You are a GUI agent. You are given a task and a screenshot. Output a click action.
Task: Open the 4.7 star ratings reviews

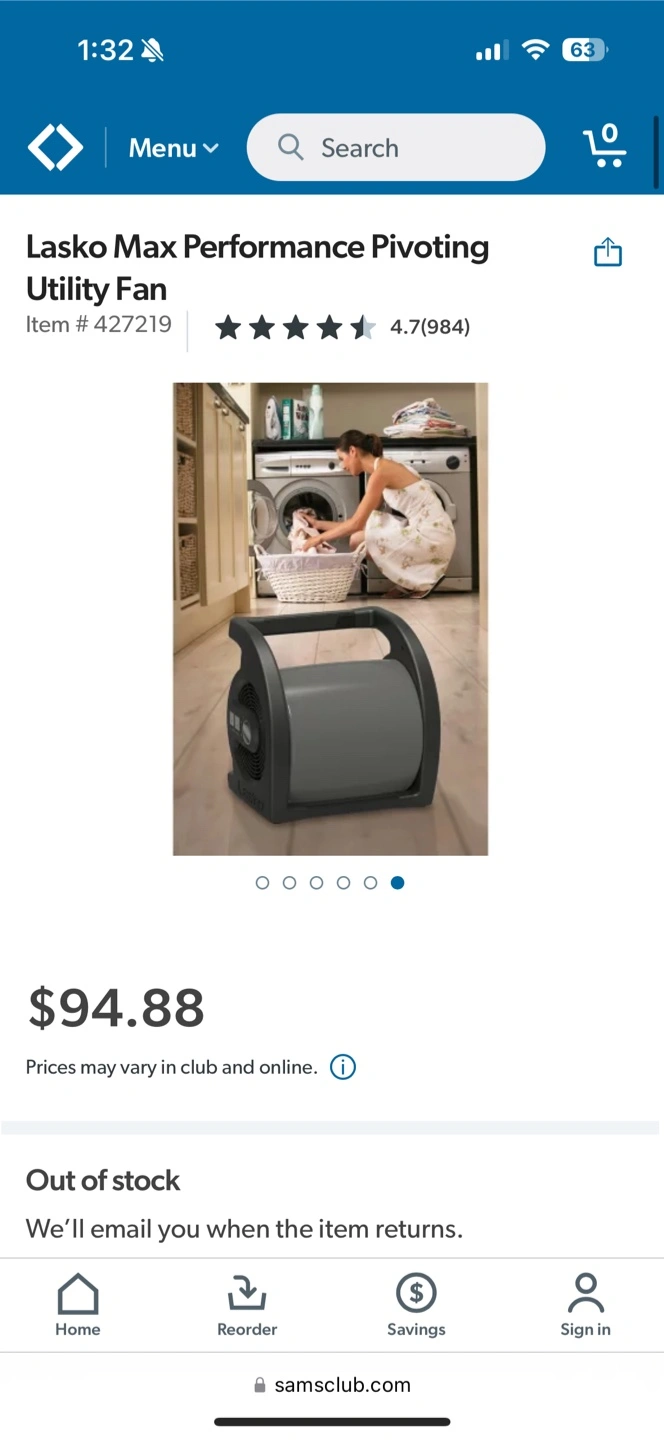pyautogui.click(x=343, y=327)
